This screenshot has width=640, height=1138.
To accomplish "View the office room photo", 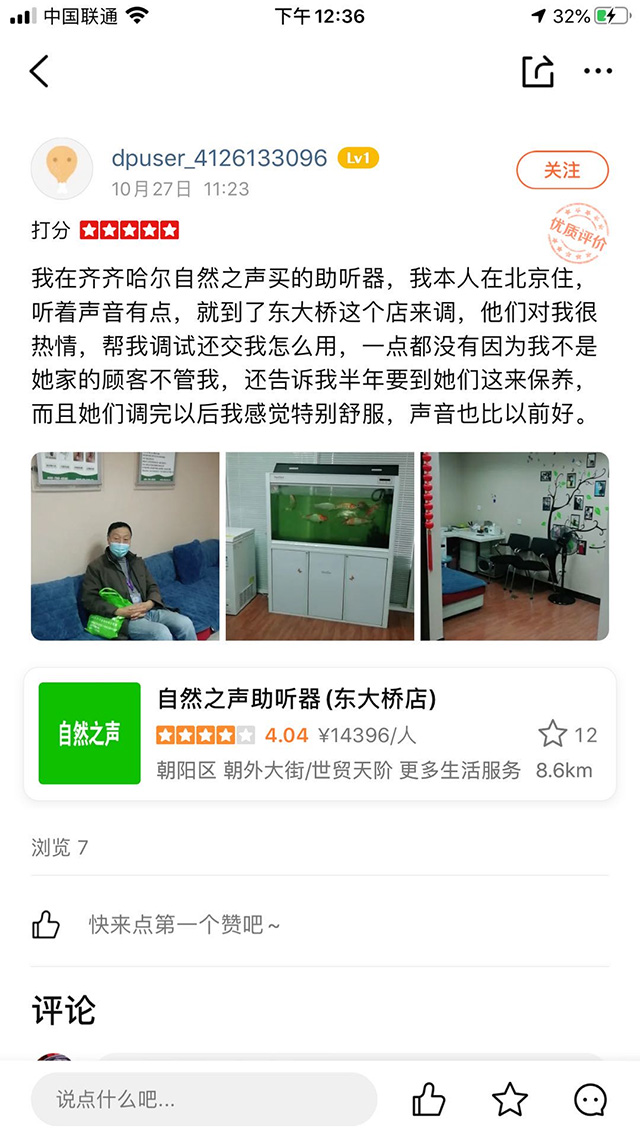I will [514, 546].
